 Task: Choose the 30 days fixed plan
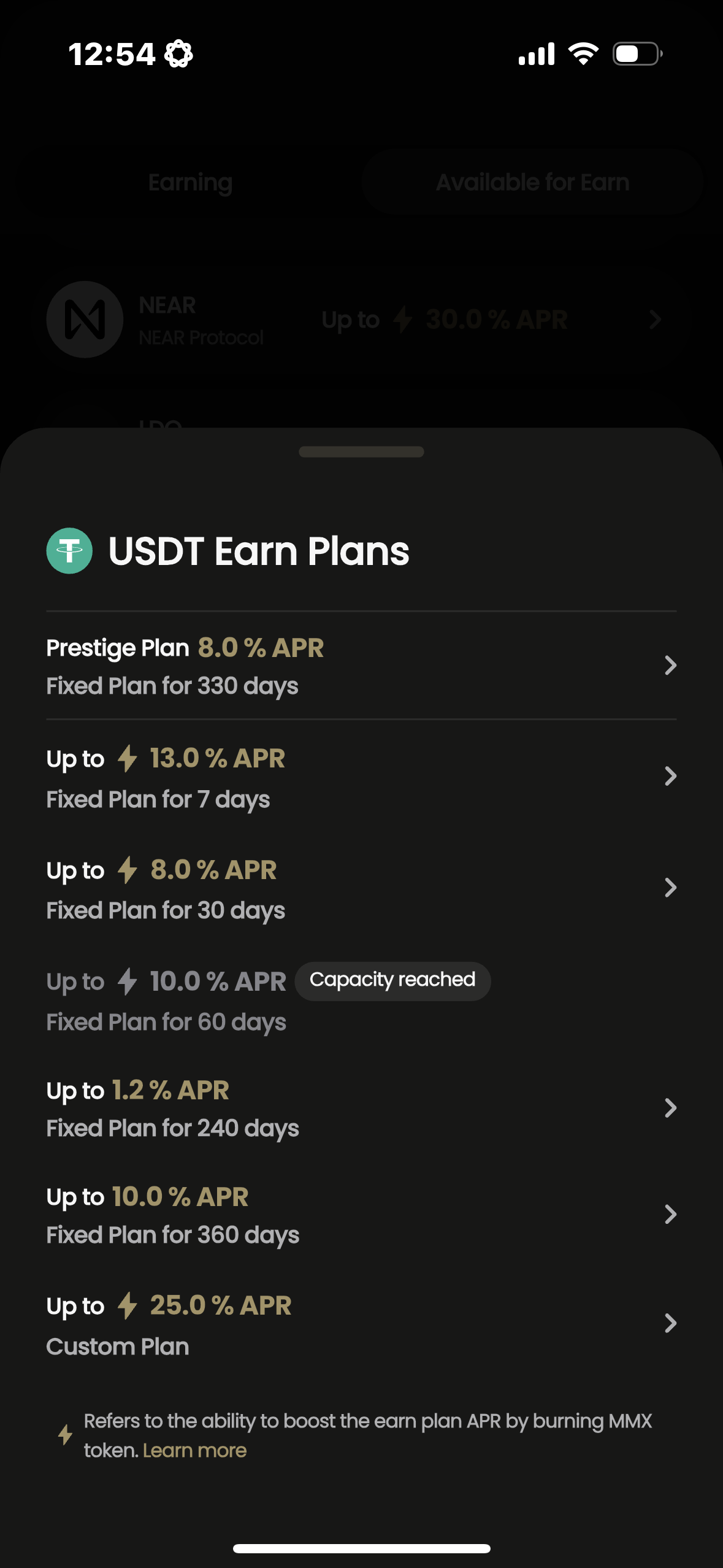point(361,888)
